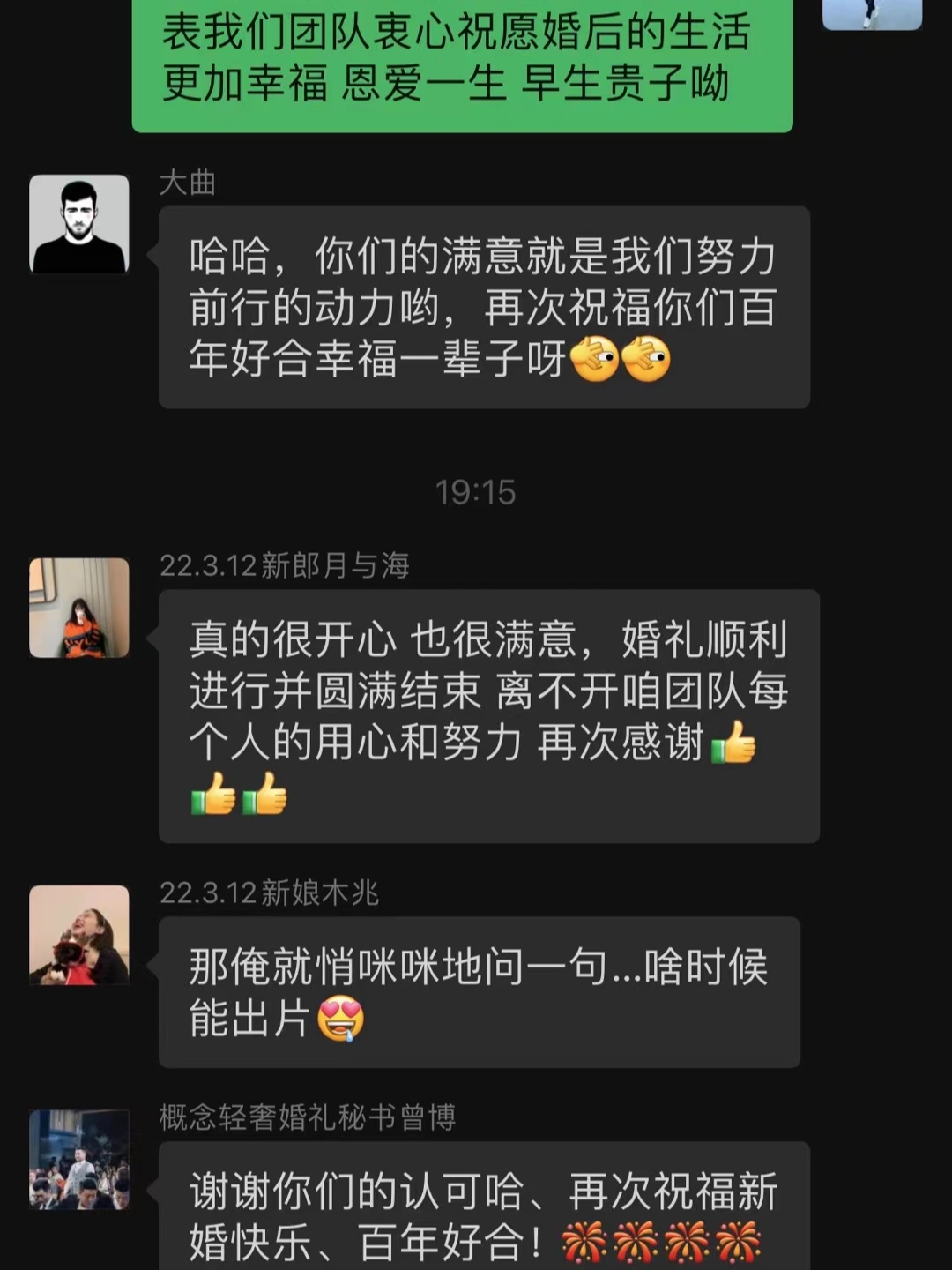View profile of 22.3.12新郎月与海
This screenshot has width=952, height=1270.
[79, 608]
